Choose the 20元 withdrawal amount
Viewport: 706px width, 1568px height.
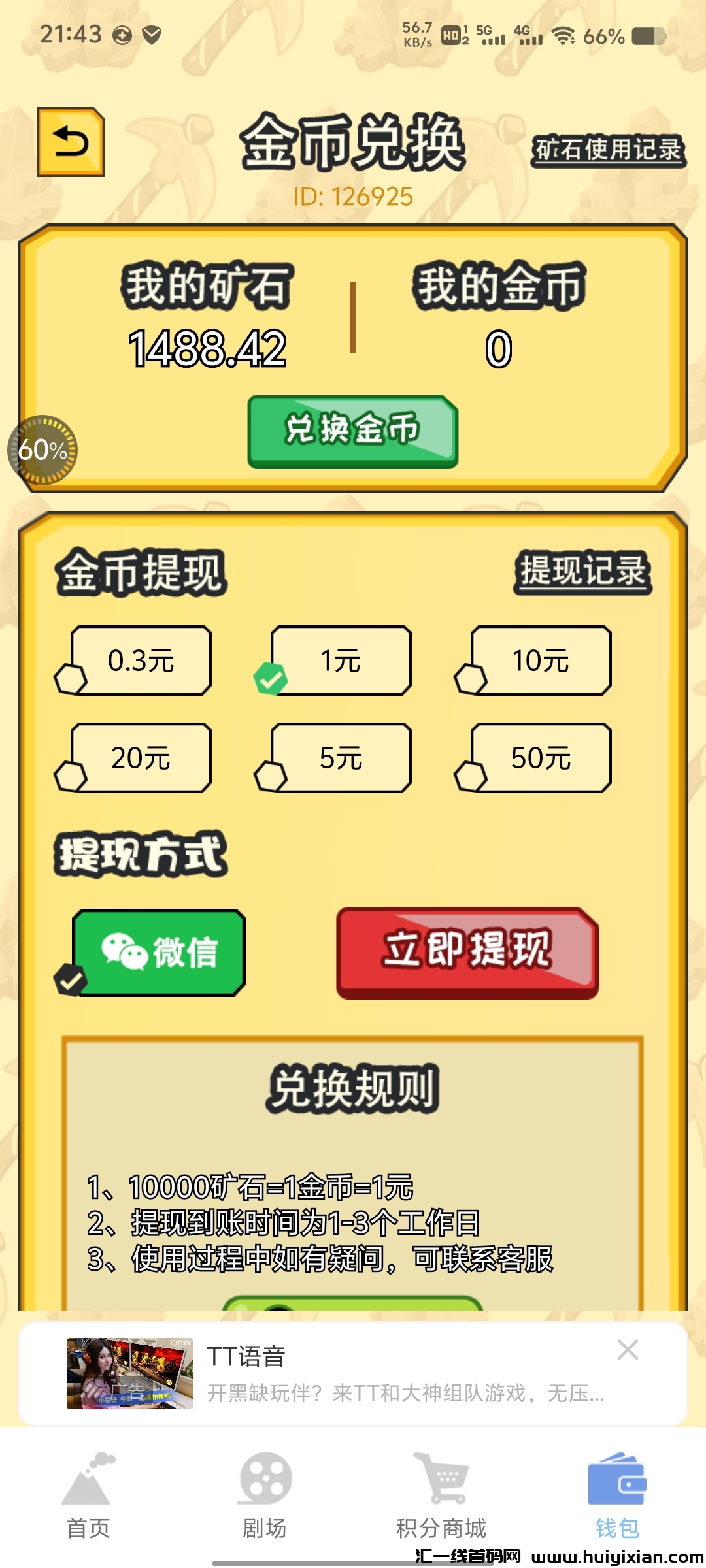tap(141, 758)
